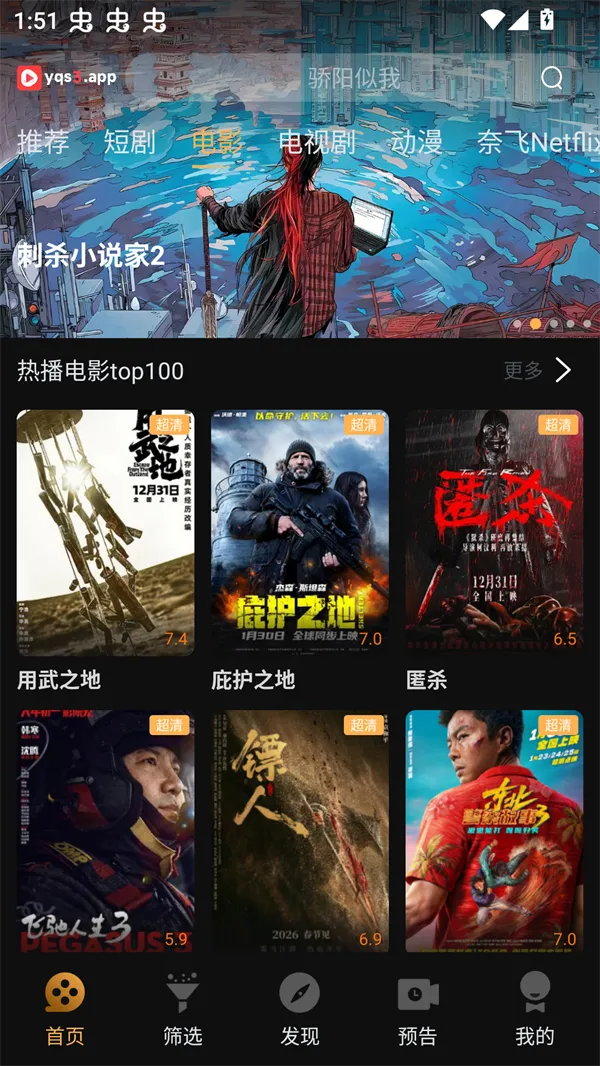Go to the 动漫 tab

[x=416, y=141]
